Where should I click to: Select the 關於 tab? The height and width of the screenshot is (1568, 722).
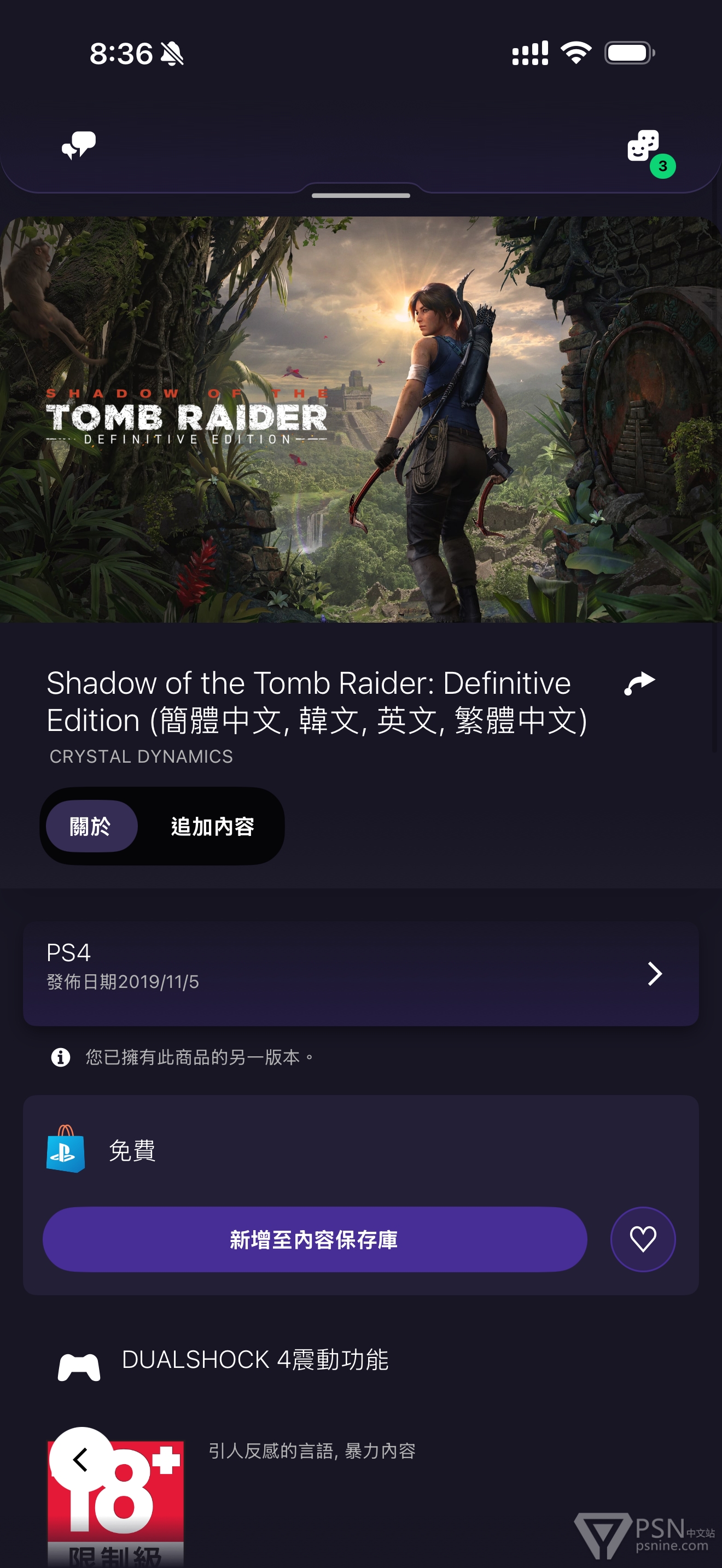point(91,826)
